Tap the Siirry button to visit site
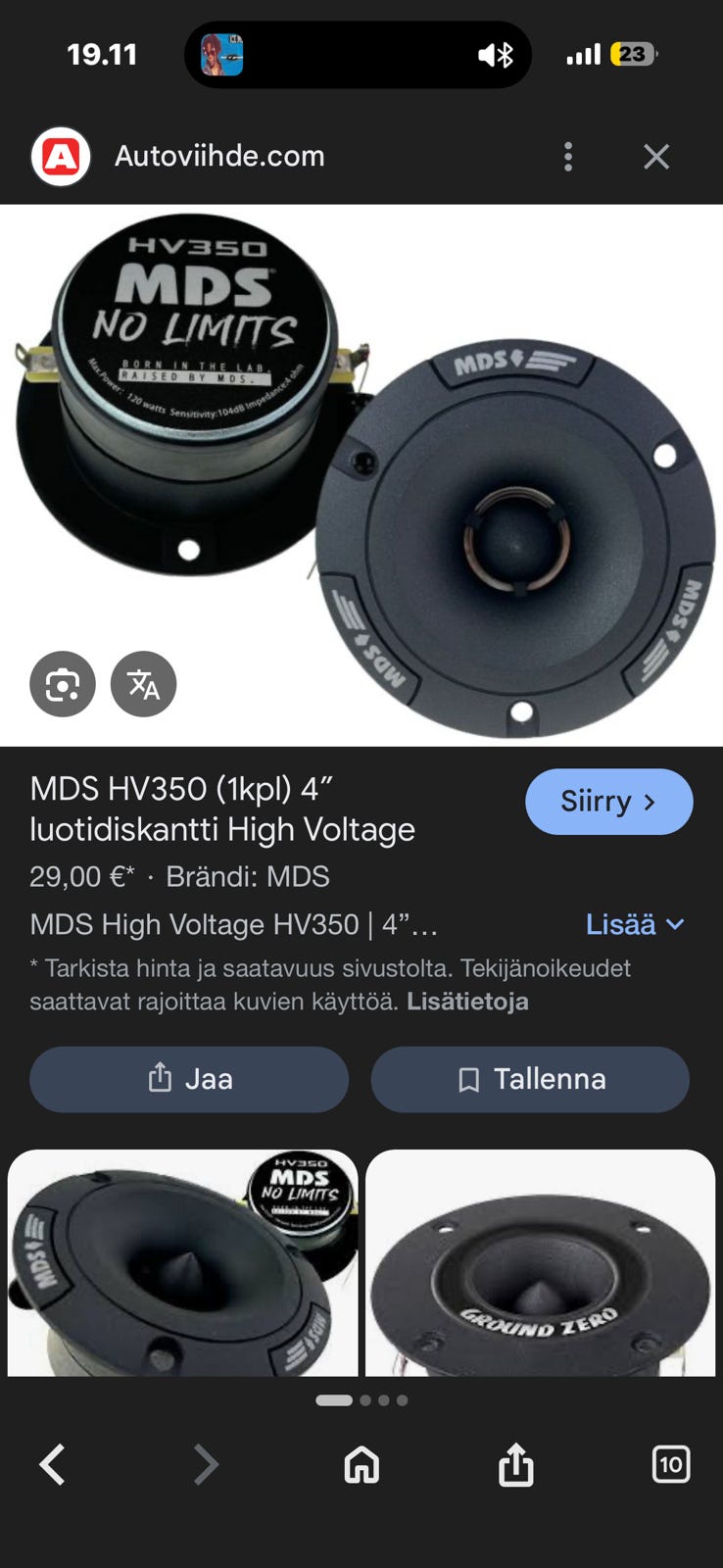 608,801
